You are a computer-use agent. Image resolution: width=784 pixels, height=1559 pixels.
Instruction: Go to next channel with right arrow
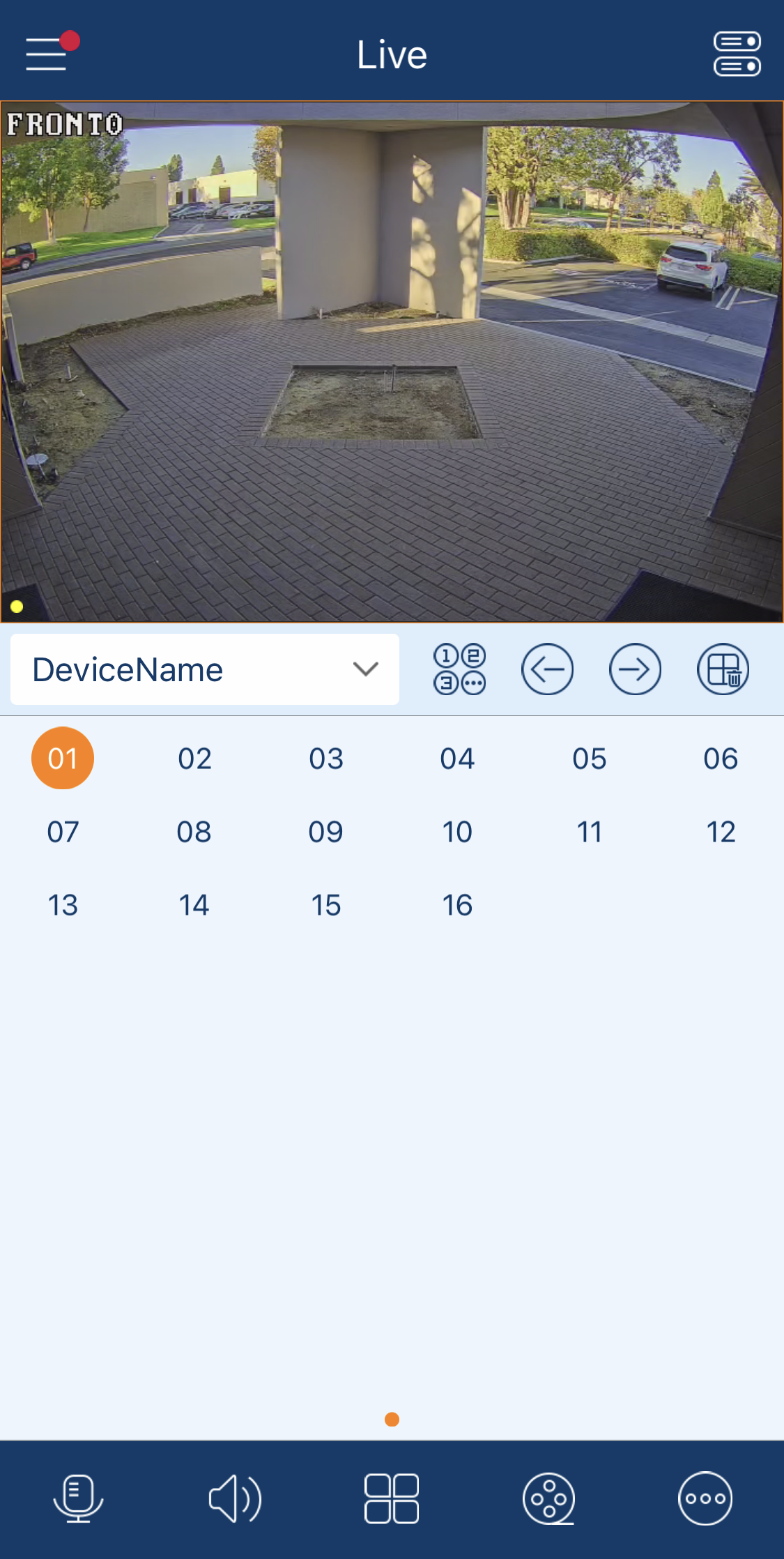coord(635,669)
